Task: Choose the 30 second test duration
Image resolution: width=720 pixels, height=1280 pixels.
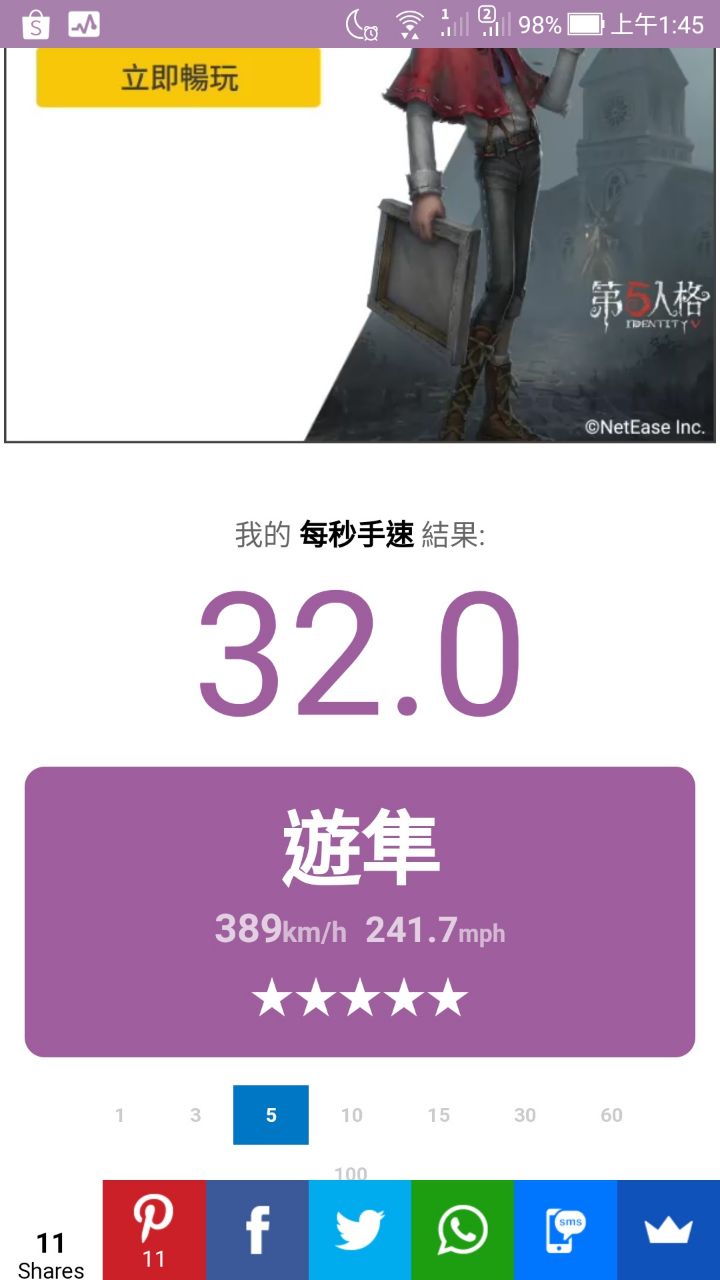Action: tap(525, 1115)
